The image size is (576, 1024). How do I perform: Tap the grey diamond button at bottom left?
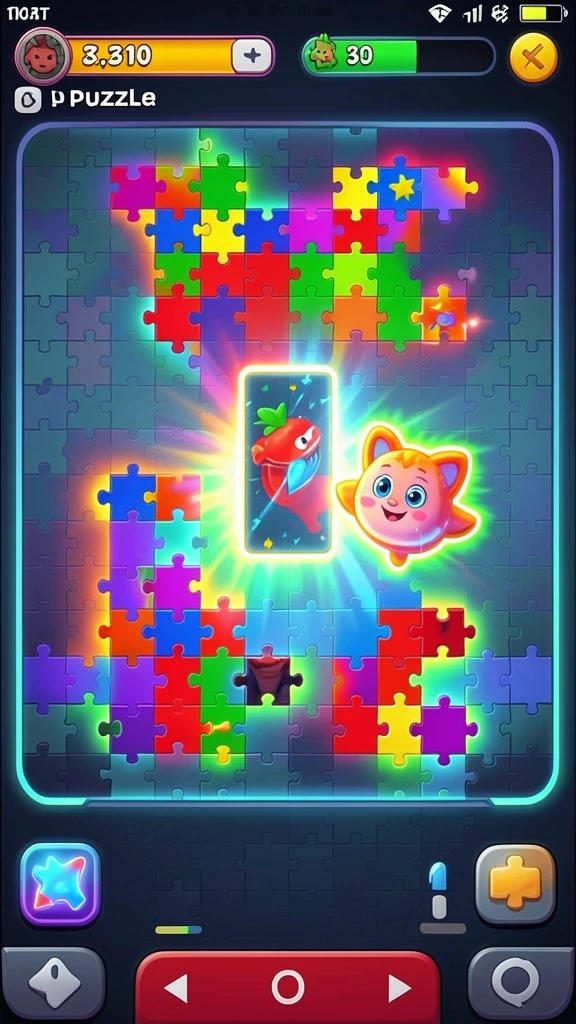click(x=53, y=984)
